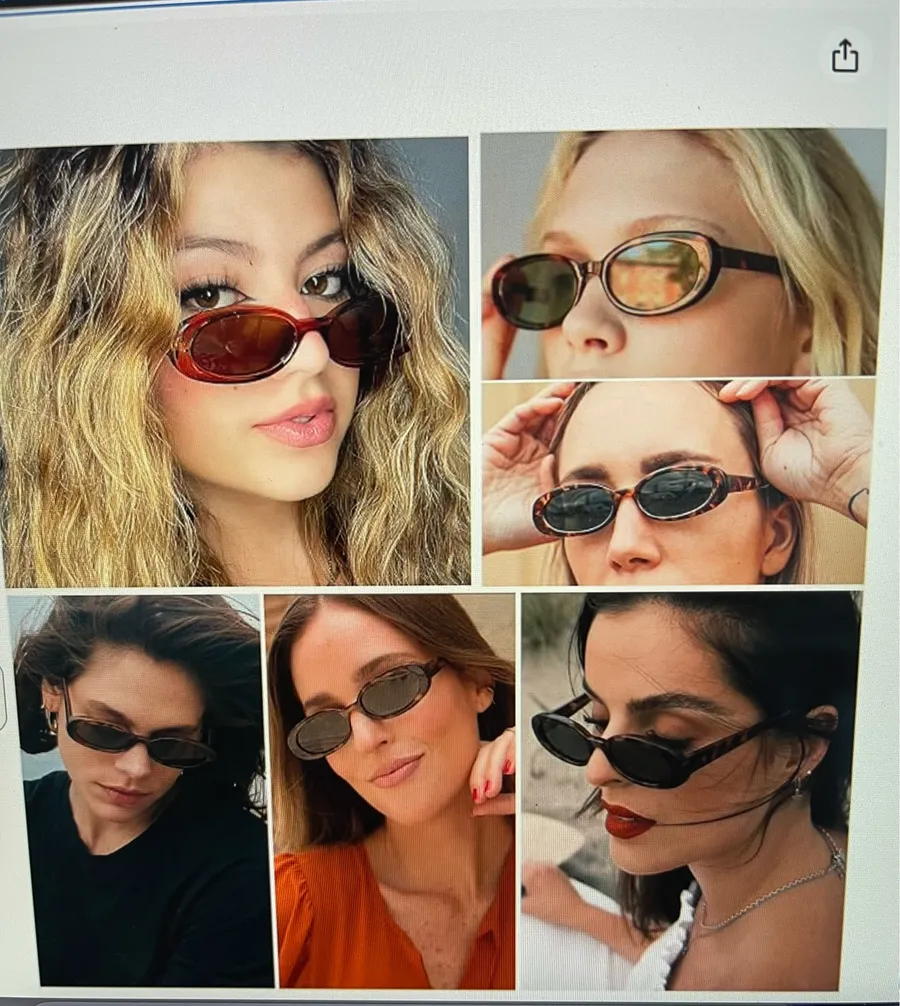Tap the share icon above the photo

(845, 56)
